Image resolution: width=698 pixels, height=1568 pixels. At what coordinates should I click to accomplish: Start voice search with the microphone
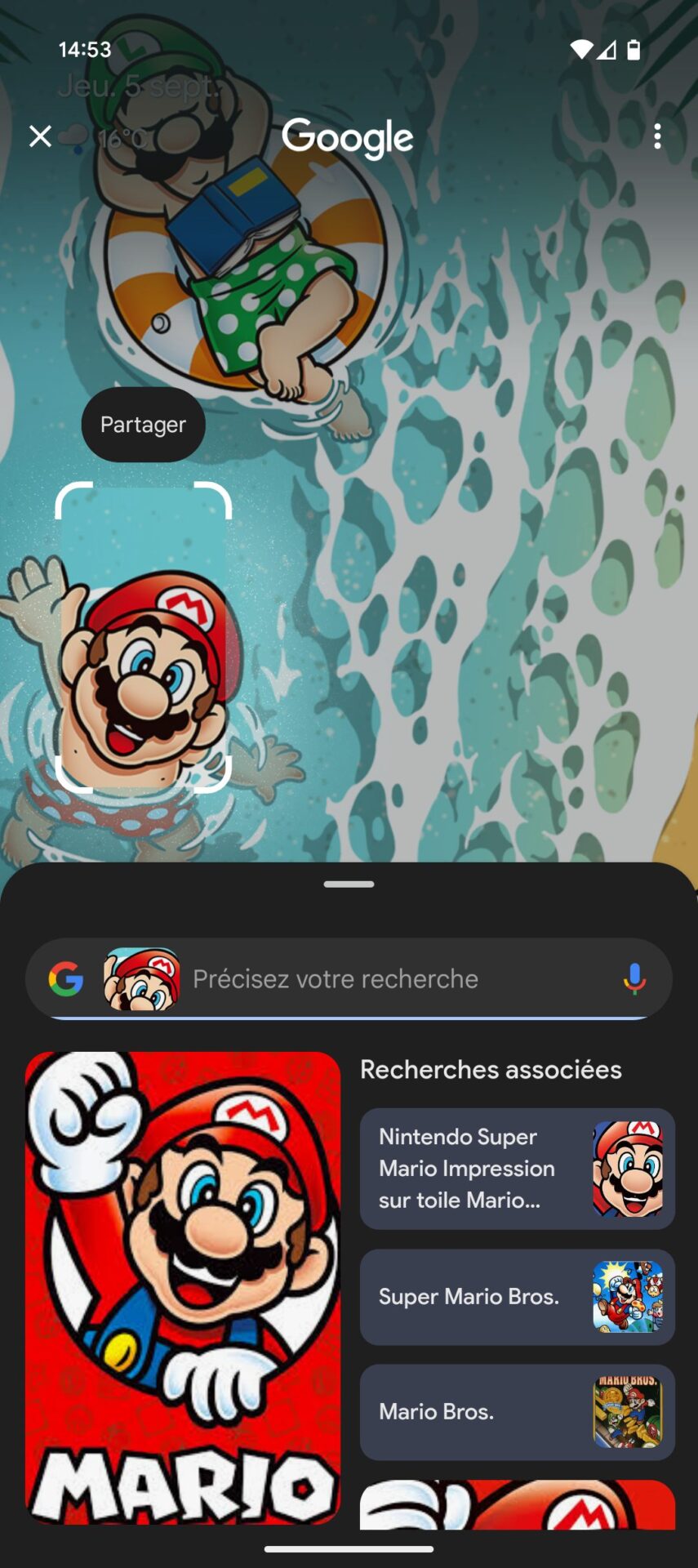point(634,978)
